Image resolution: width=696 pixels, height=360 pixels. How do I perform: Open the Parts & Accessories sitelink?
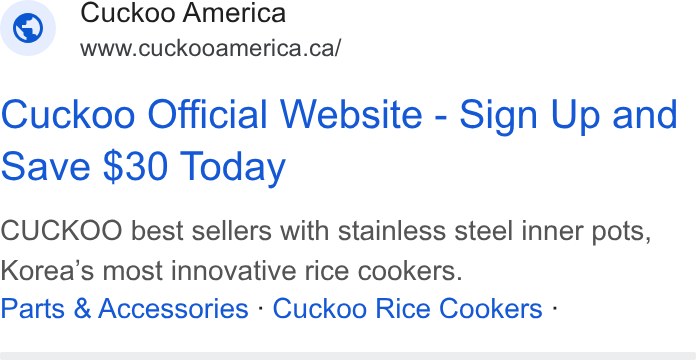124,309
